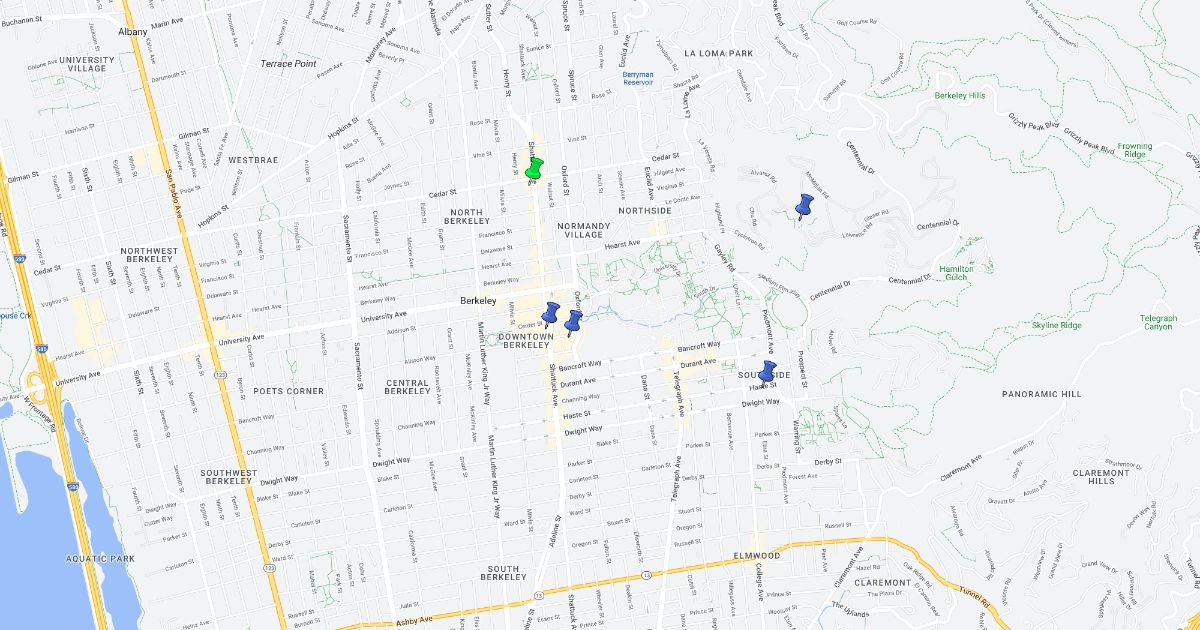Open the blue pin at Center St on Shattuck
Viewport: 1200px width, 630px height.
[x=551, y=312]
